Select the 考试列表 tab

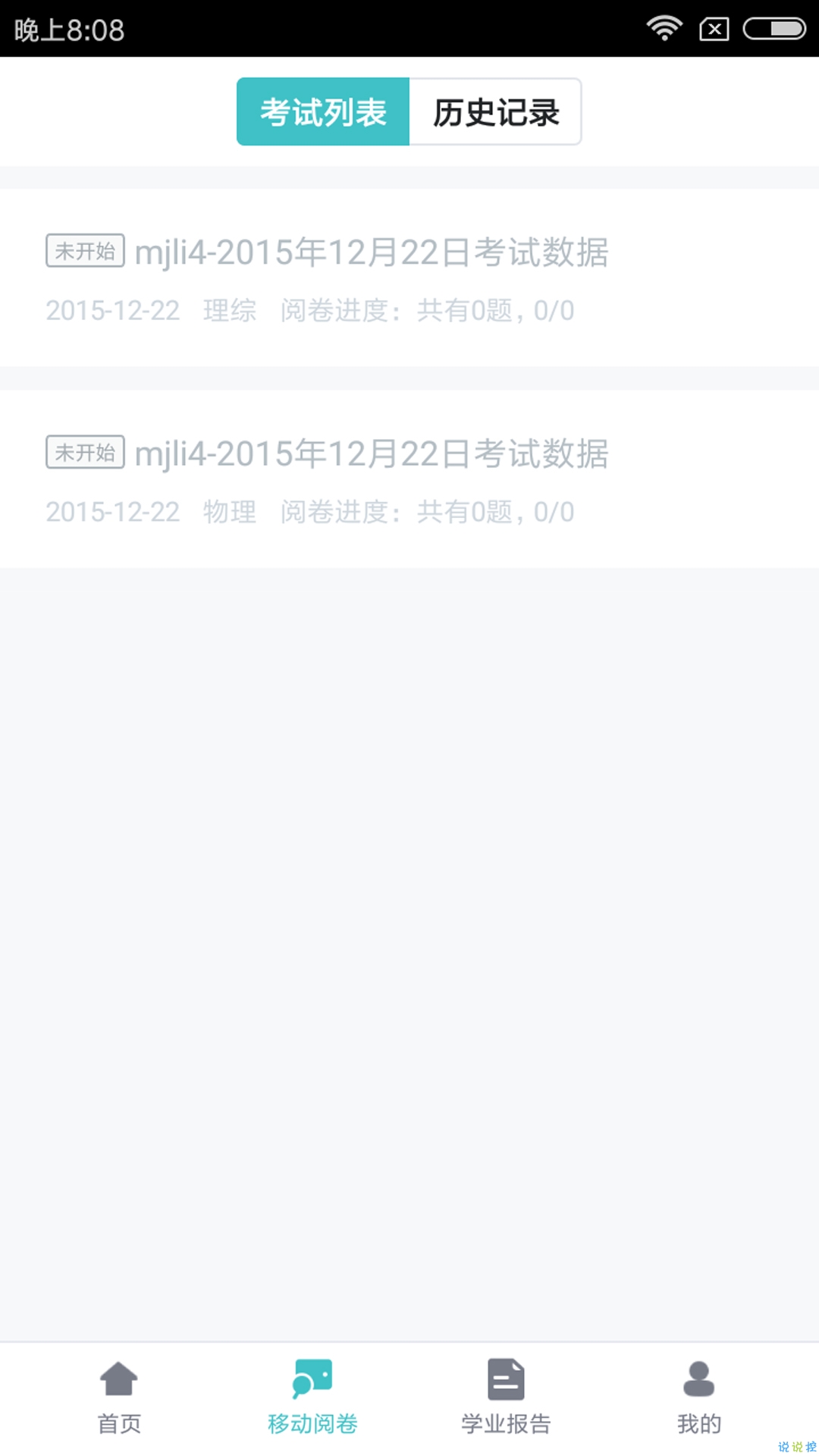point(322,111)
